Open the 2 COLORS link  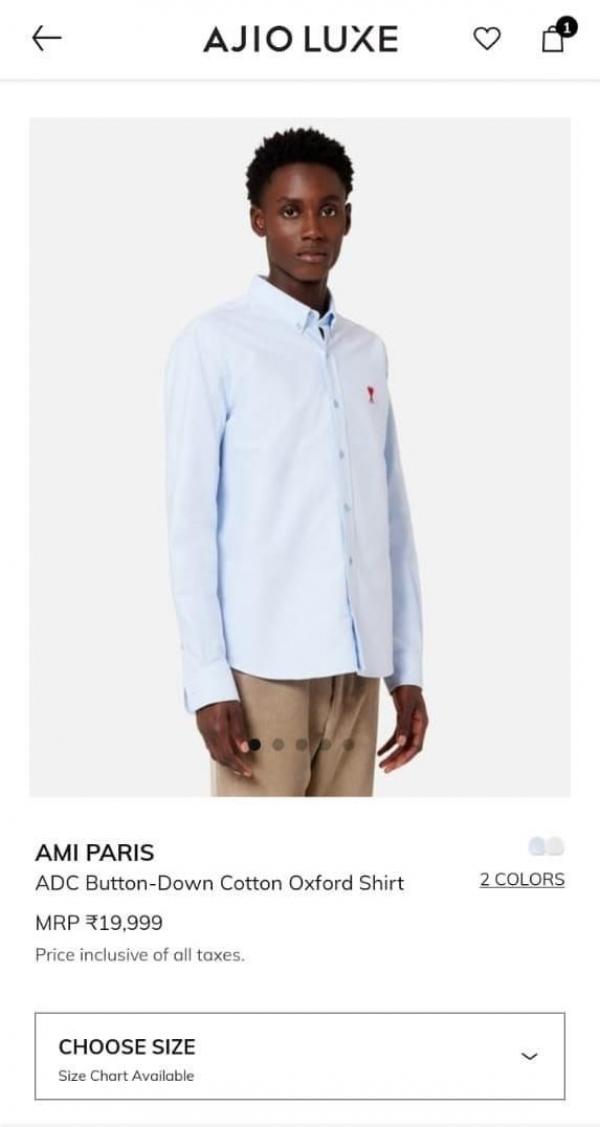521,880
